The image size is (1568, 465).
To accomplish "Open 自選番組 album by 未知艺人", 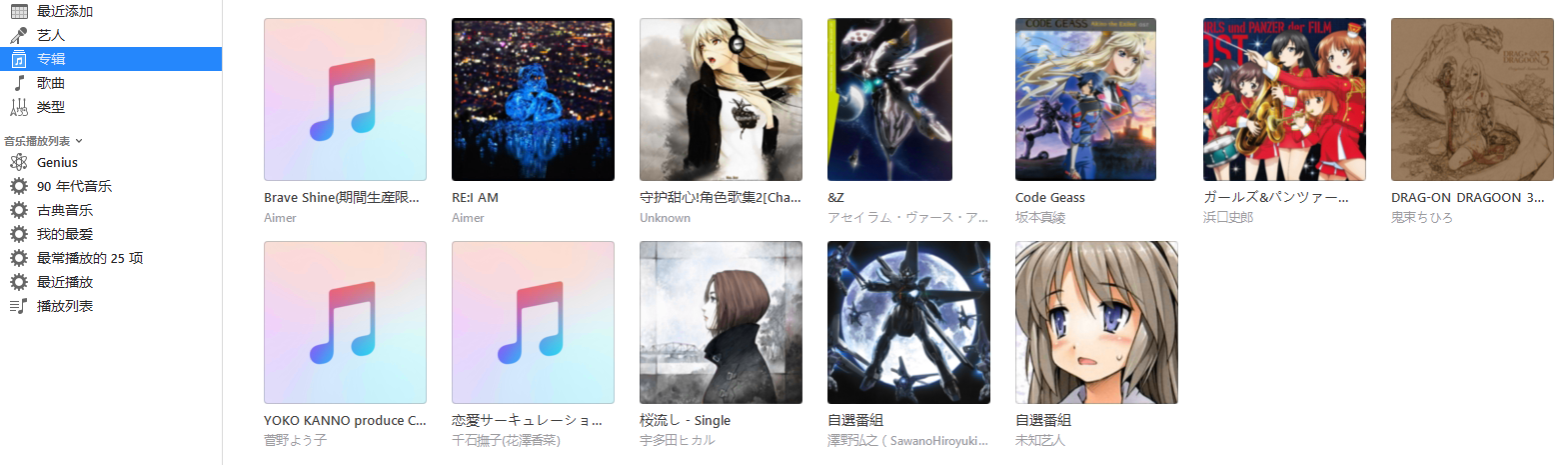I will pyautogui.click(x=1096, y=322).
